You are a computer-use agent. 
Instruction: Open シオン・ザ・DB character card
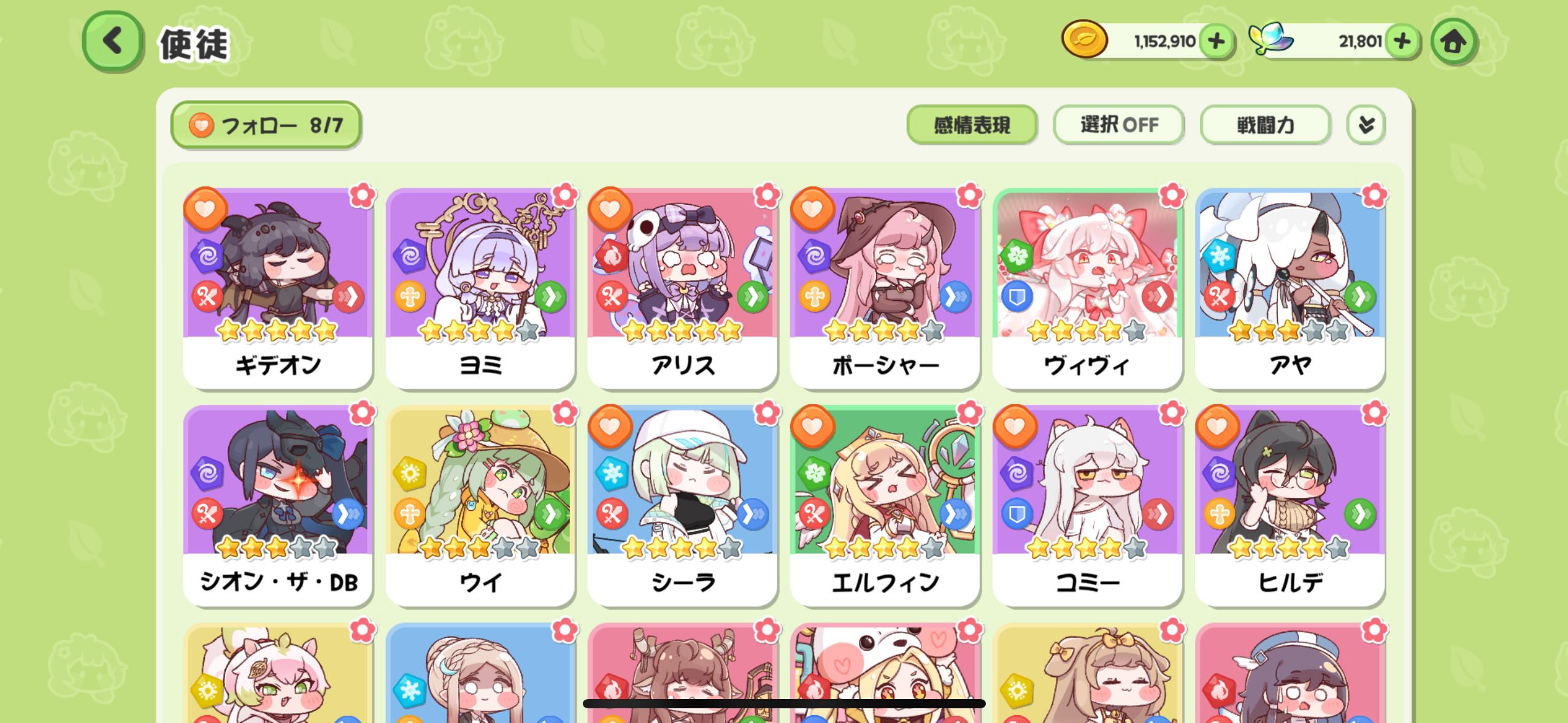pos(278,506)
